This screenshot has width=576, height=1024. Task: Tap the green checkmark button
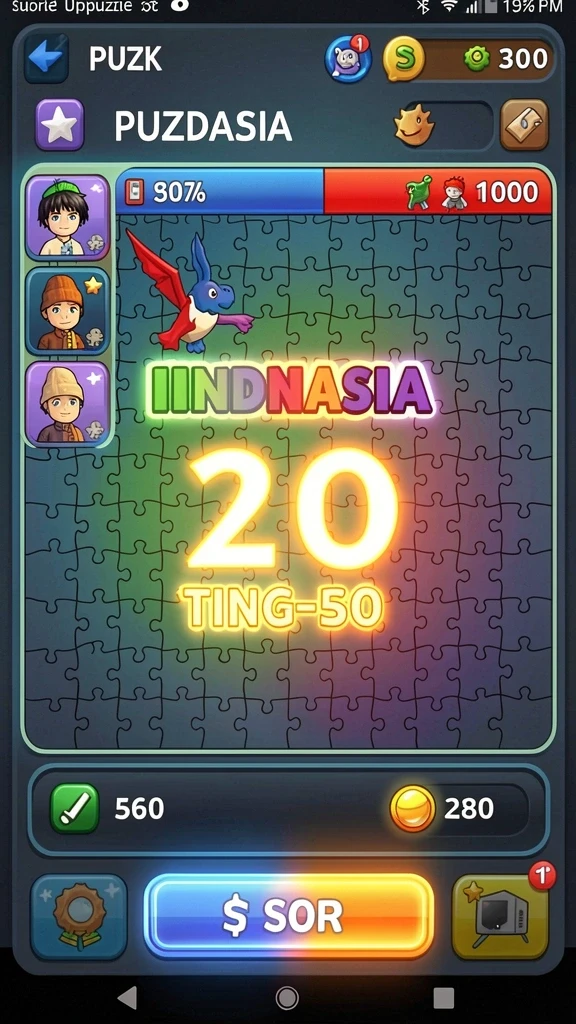pyautogui.click(x=74, y=808)
